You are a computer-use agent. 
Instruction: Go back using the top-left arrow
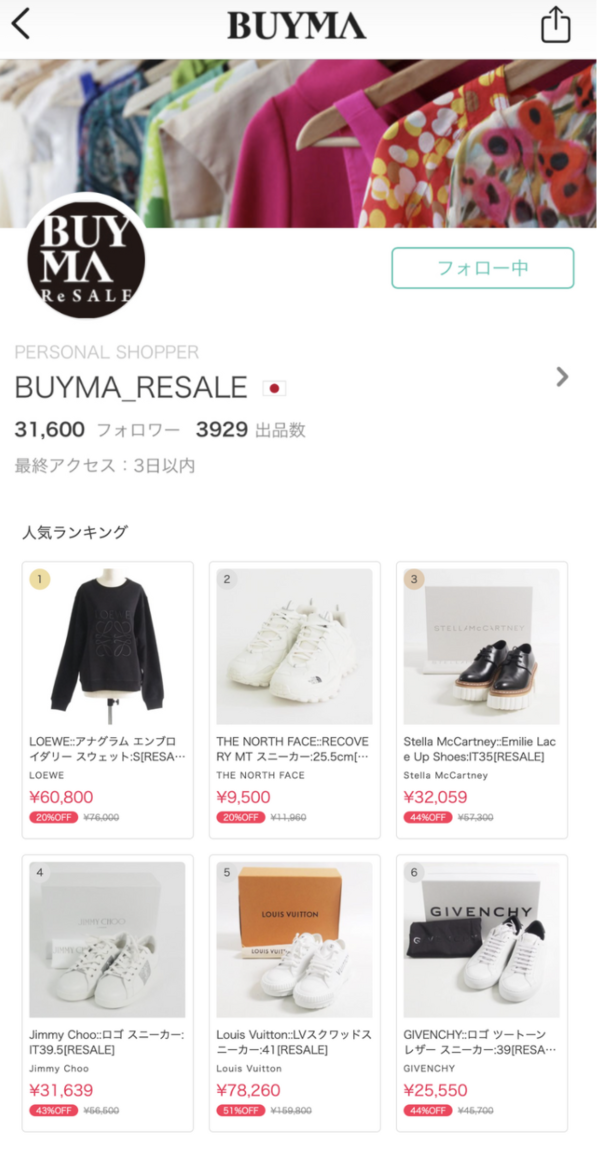21,24
